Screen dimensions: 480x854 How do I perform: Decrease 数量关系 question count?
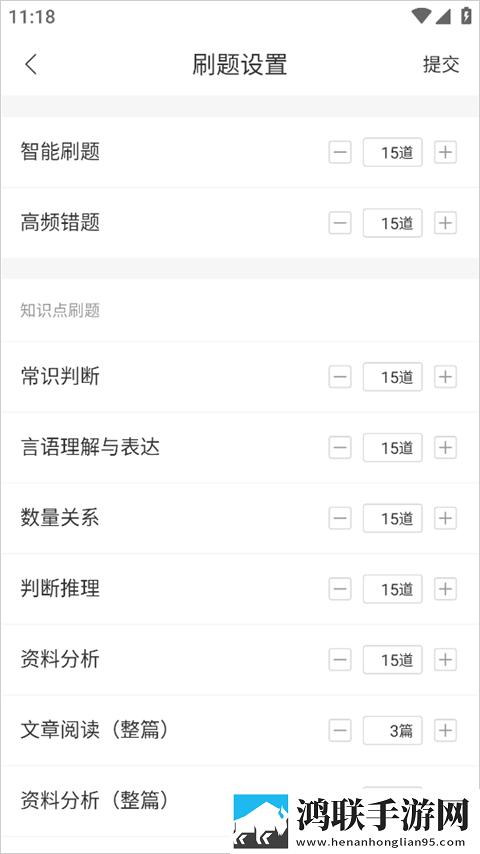point(340,518)
